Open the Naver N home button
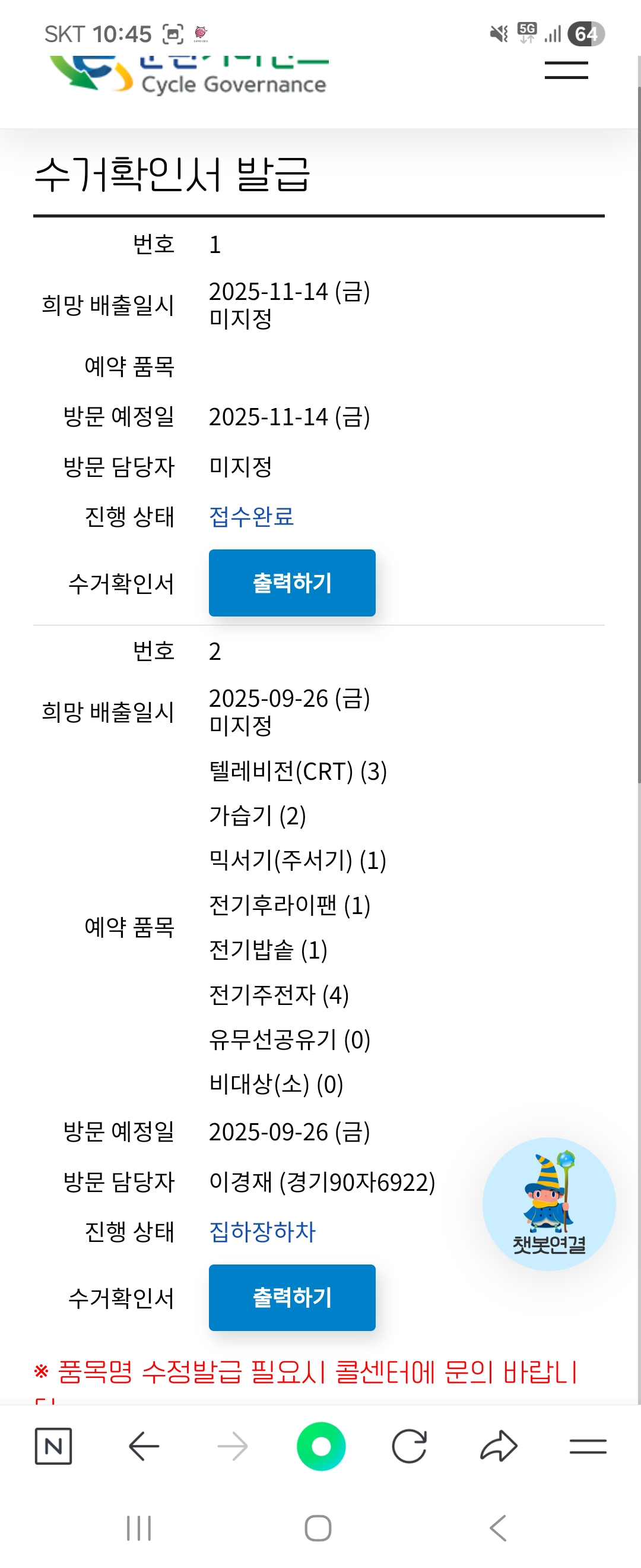 coord(53,1446)
